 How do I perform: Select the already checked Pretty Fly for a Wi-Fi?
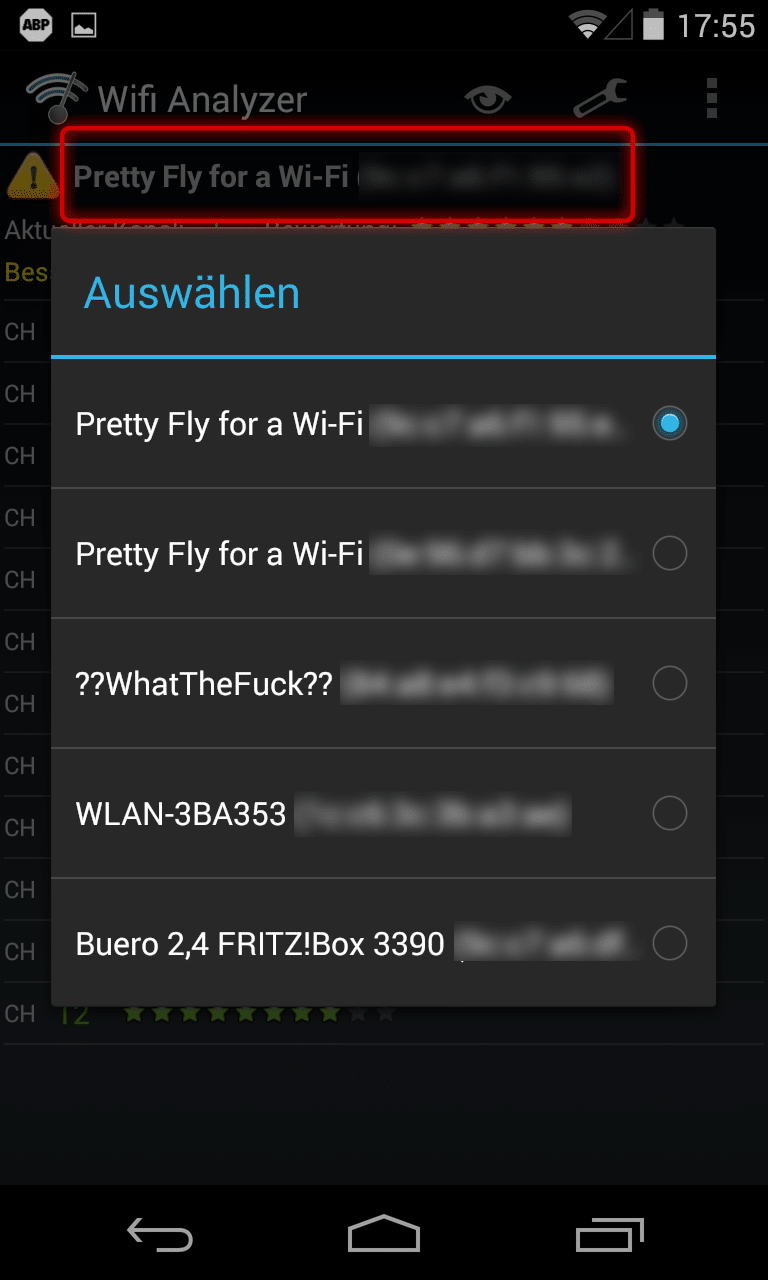pyautogui.click(x=383, y=424)
